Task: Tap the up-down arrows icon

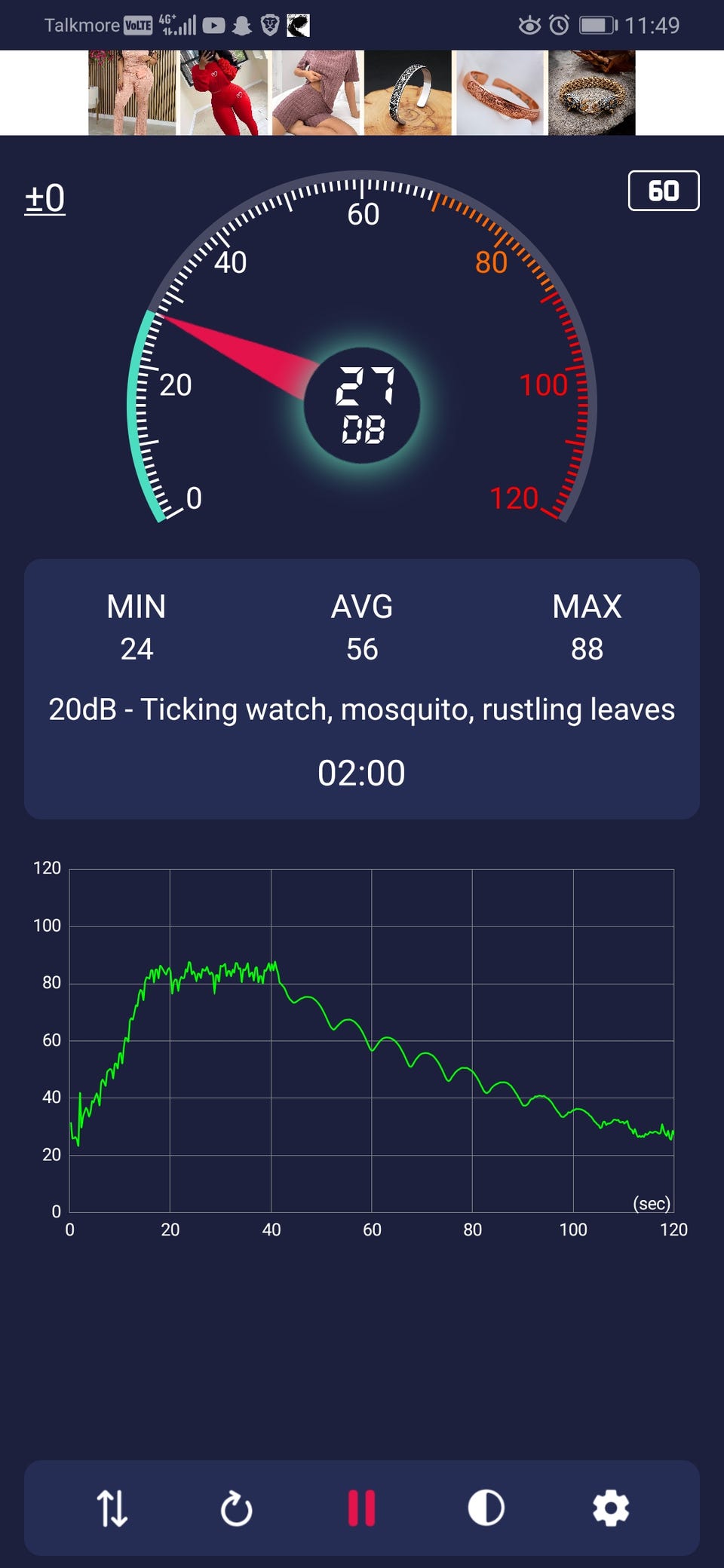Action: tap(112, 1508)
